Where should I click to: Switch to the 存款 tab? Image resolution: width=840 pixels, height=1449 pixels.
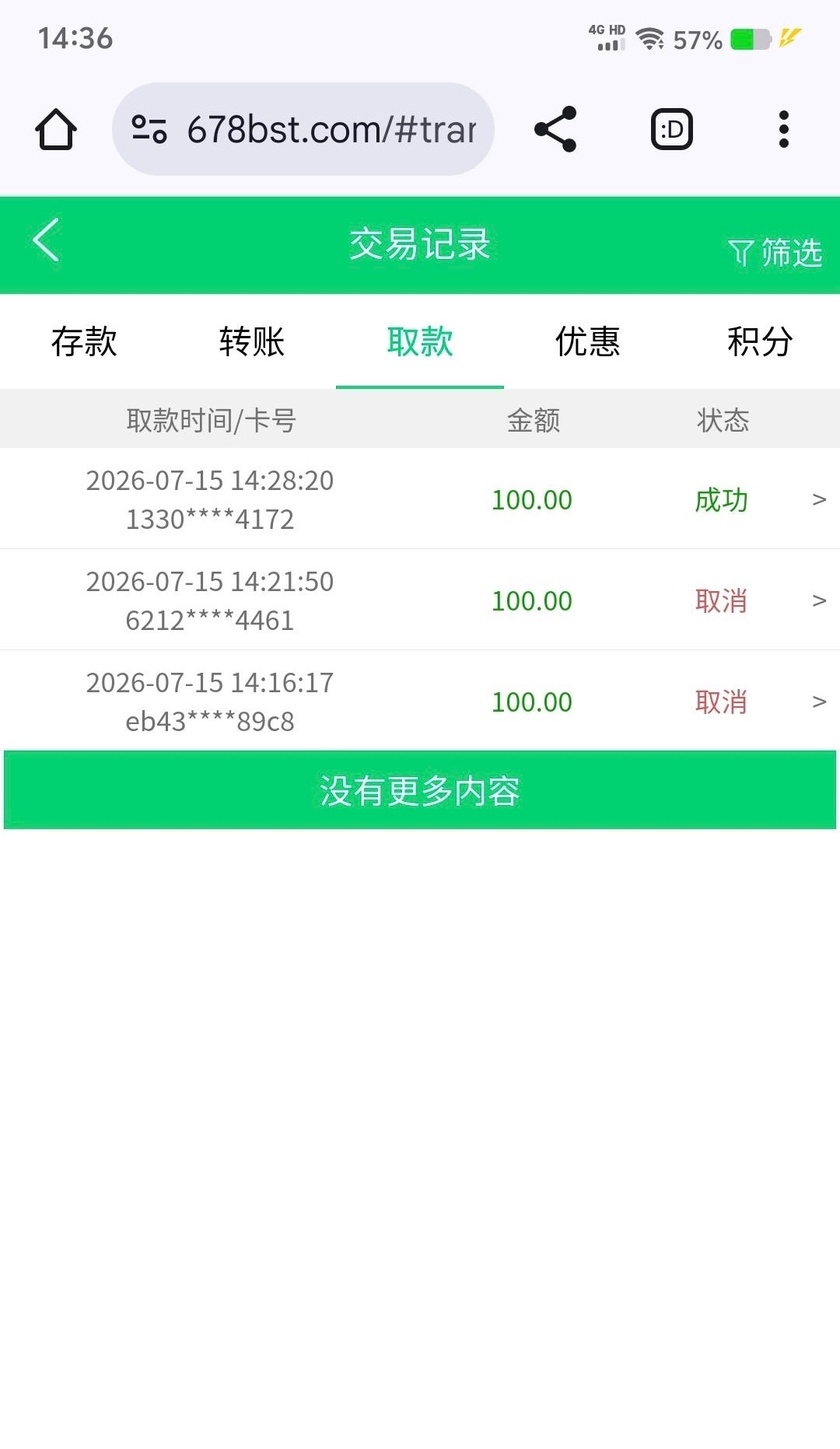coord(84,341)
